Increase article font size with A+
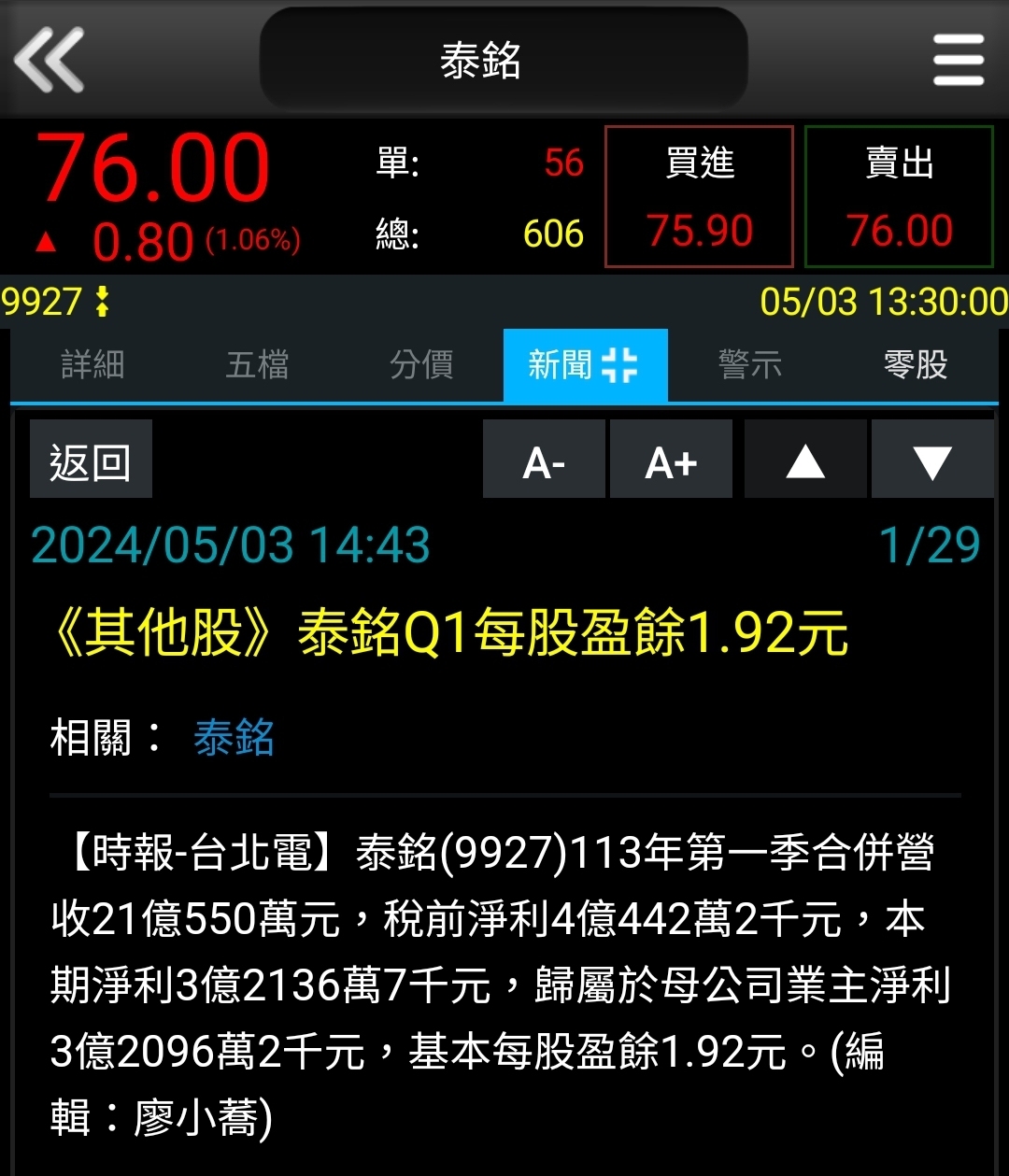 [671, 460]
